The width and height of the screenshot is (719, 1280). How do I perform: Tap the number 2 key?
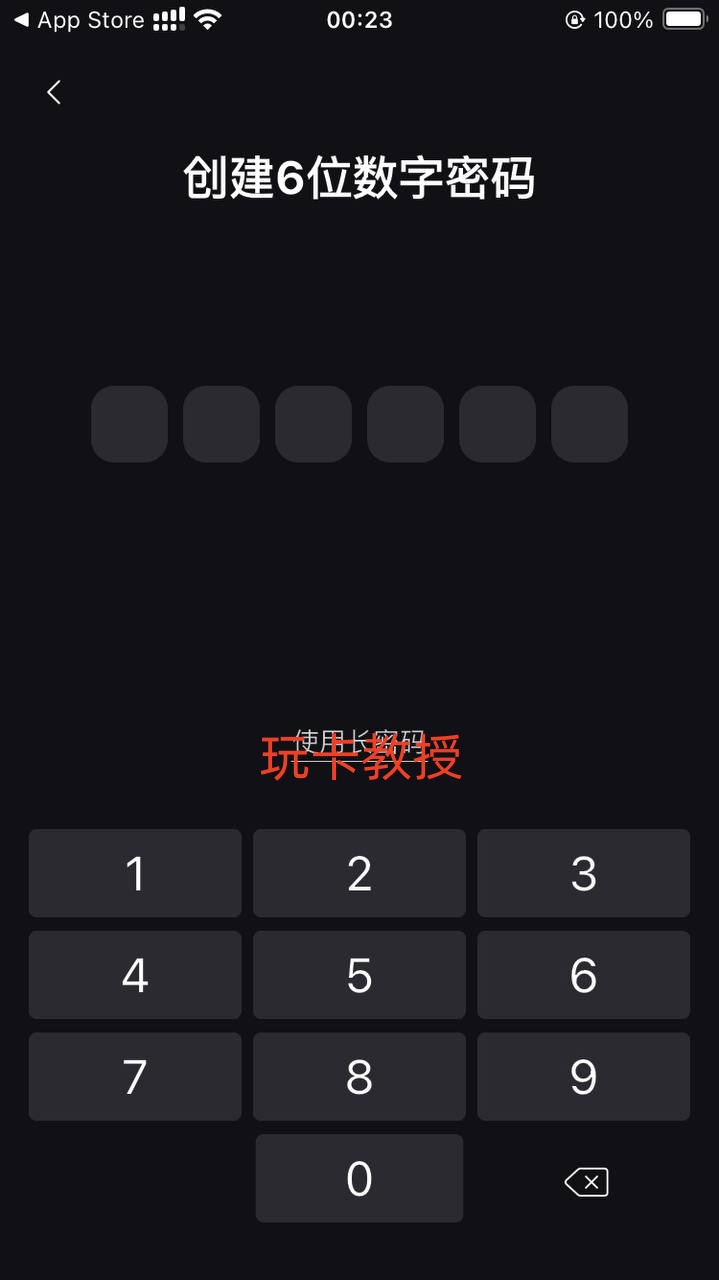[x=359, y=873]
